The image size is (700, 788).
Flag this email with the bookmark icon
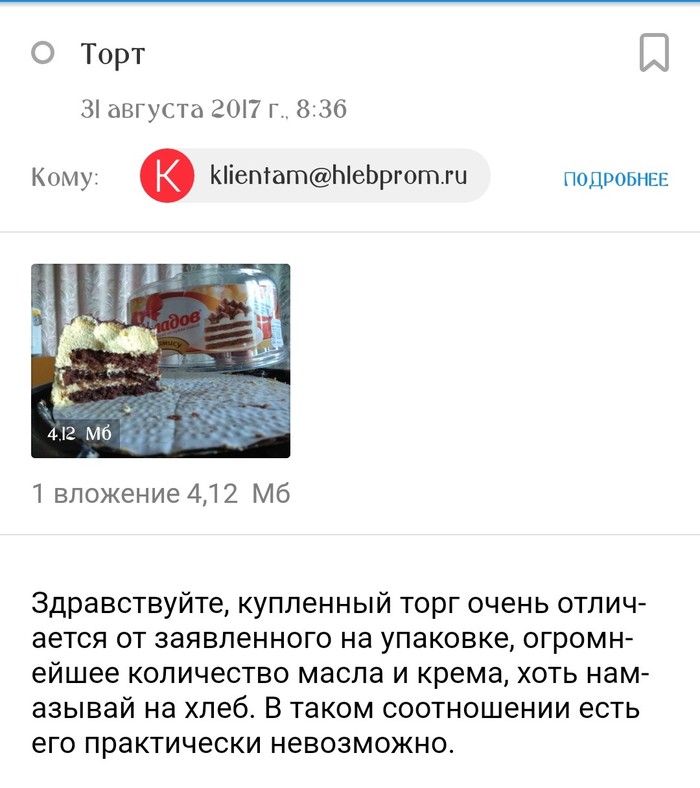pyautogui.click(x=654, y=53)
